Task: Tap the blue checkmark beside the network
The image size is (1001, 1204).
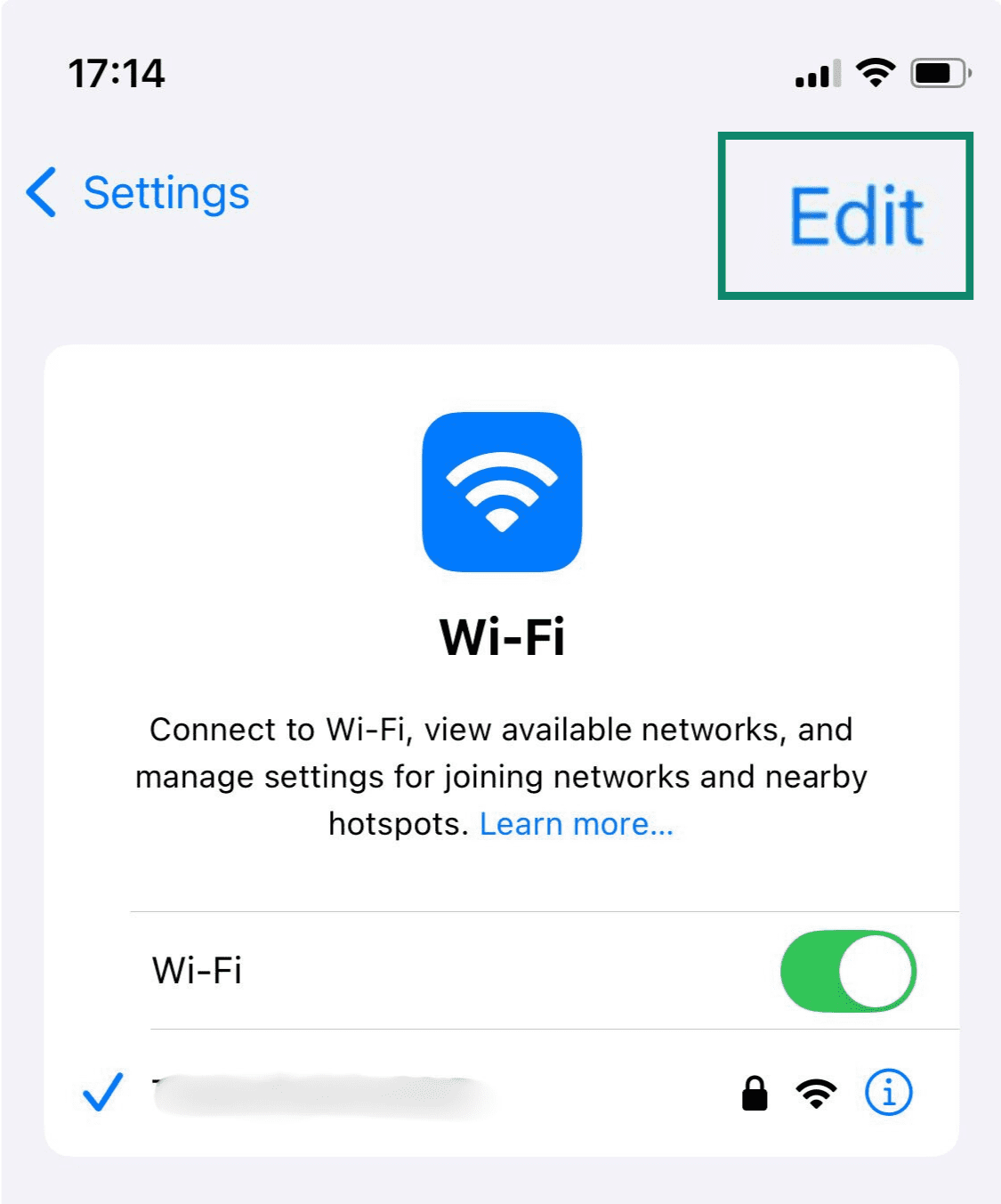Action: click(x=101, y=1093)
